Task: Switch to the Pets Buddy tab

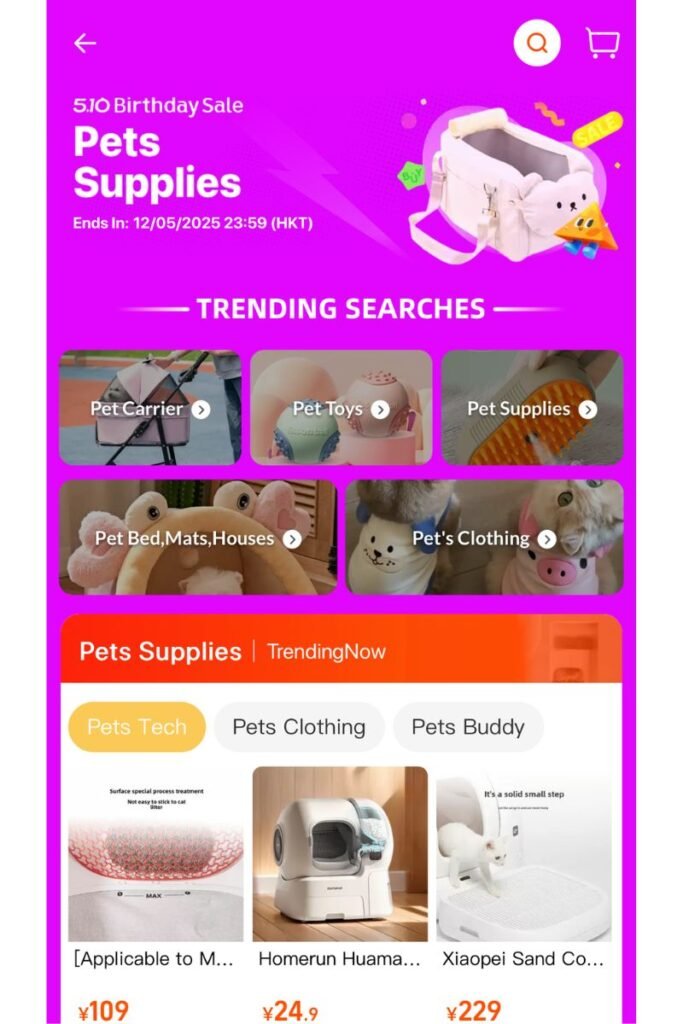Action: (468, 727)
